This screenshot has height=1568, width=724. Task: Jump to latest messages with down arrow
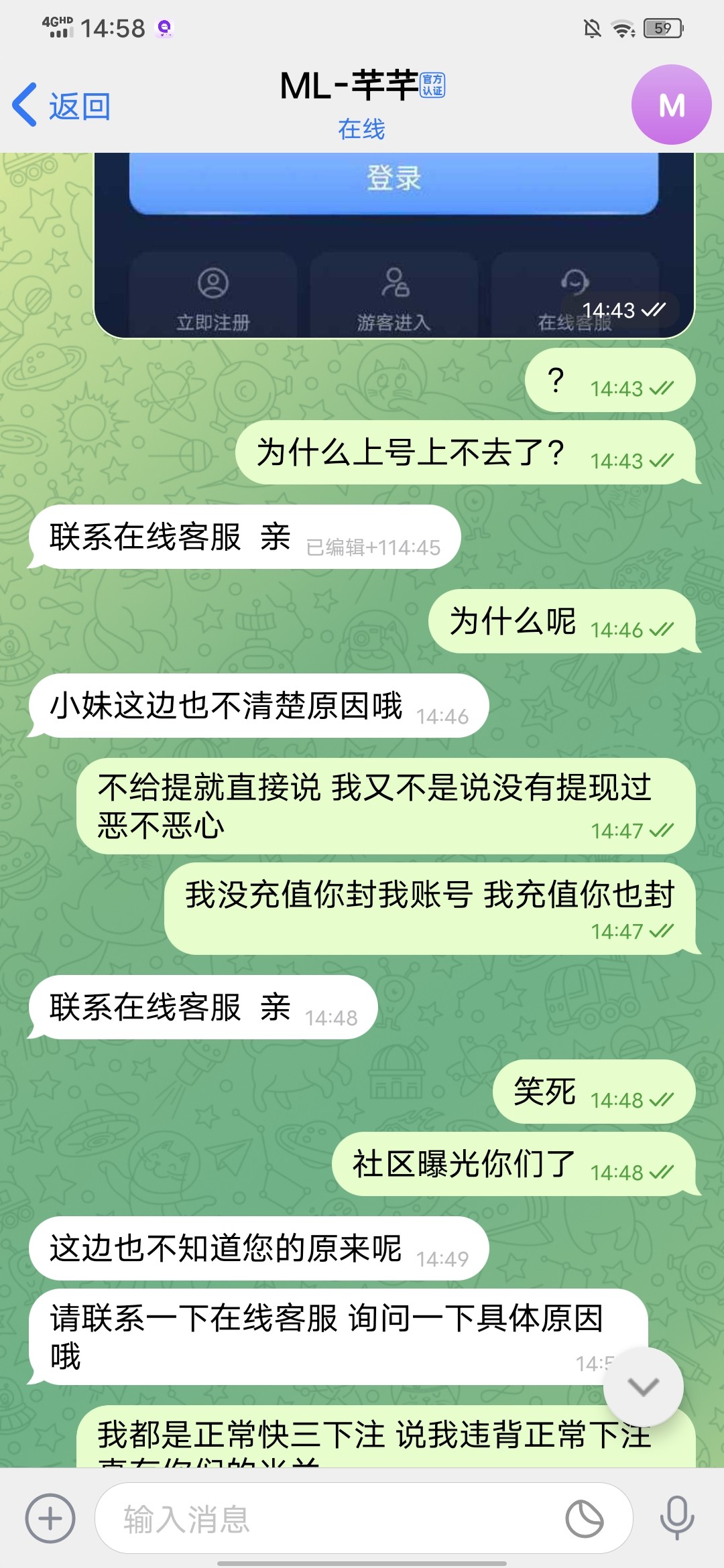643,1387
